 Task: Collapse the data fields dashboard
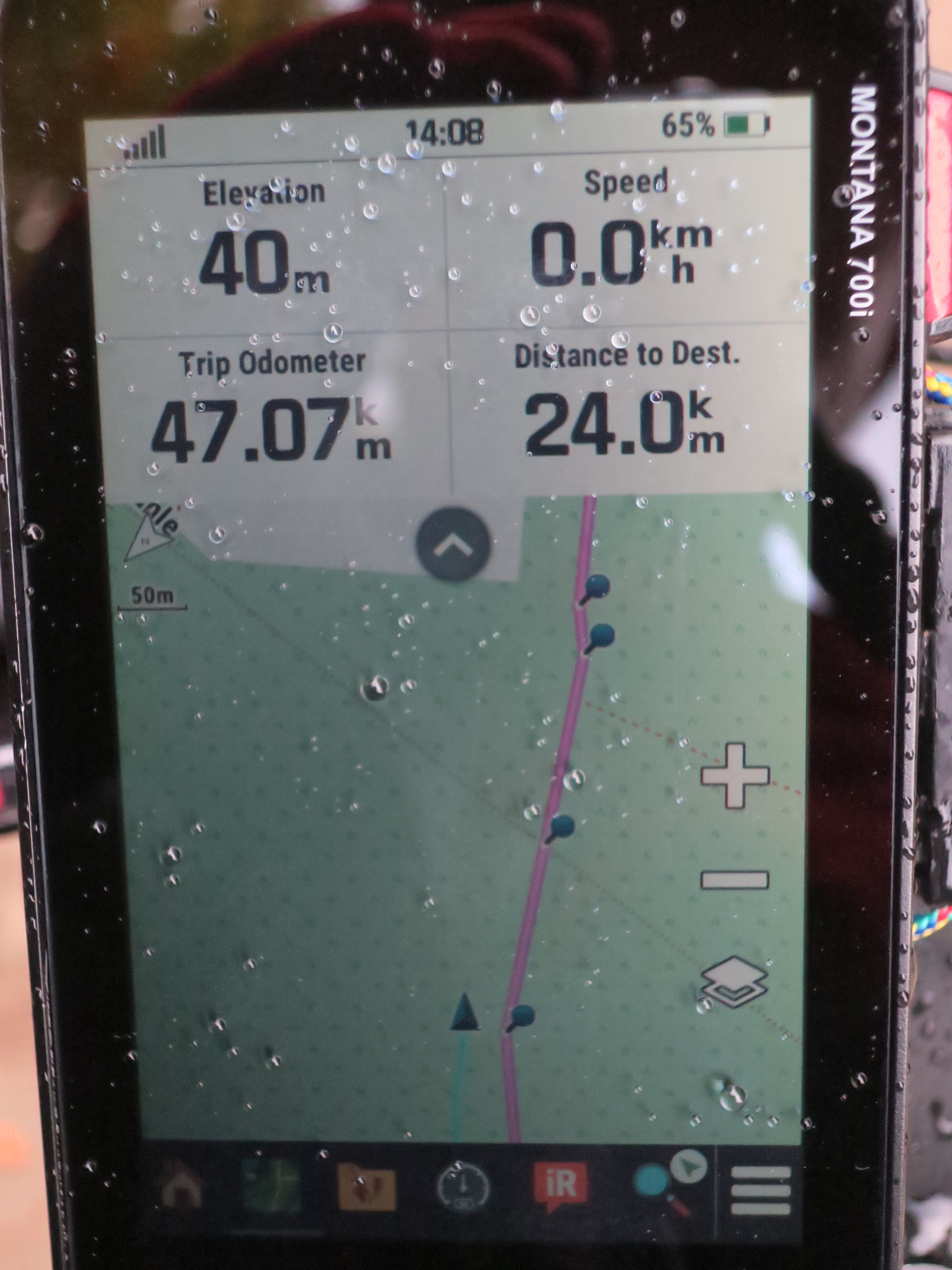point(454,544)
